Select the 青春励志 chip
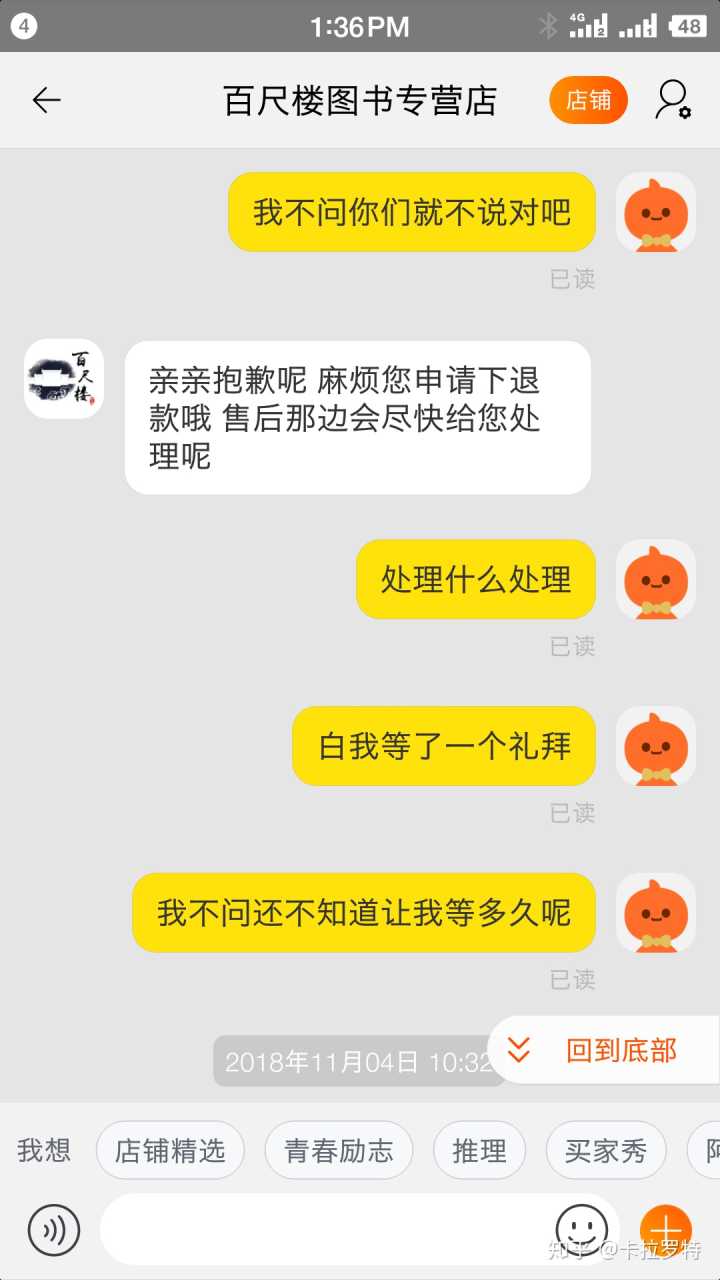Screen dimensions: 720x1280 [338, 1151]
